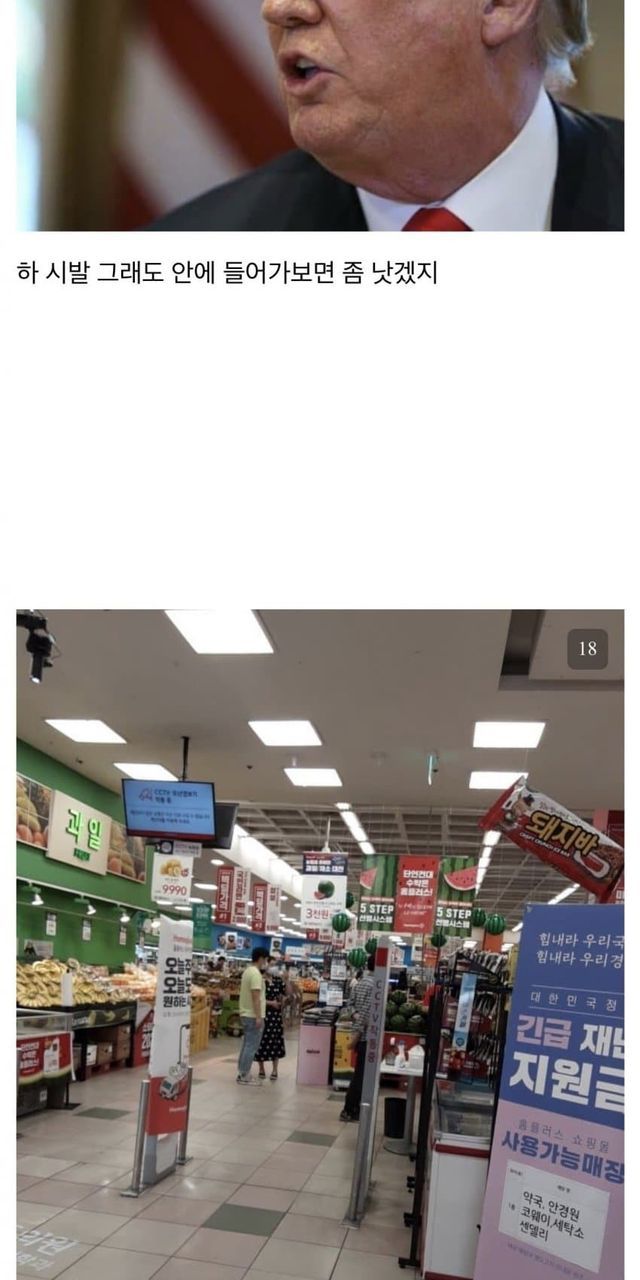This screenshot has height=1280, width=640.
Task: Open the photo of the man in a red tie
Action: coord(320,115)
